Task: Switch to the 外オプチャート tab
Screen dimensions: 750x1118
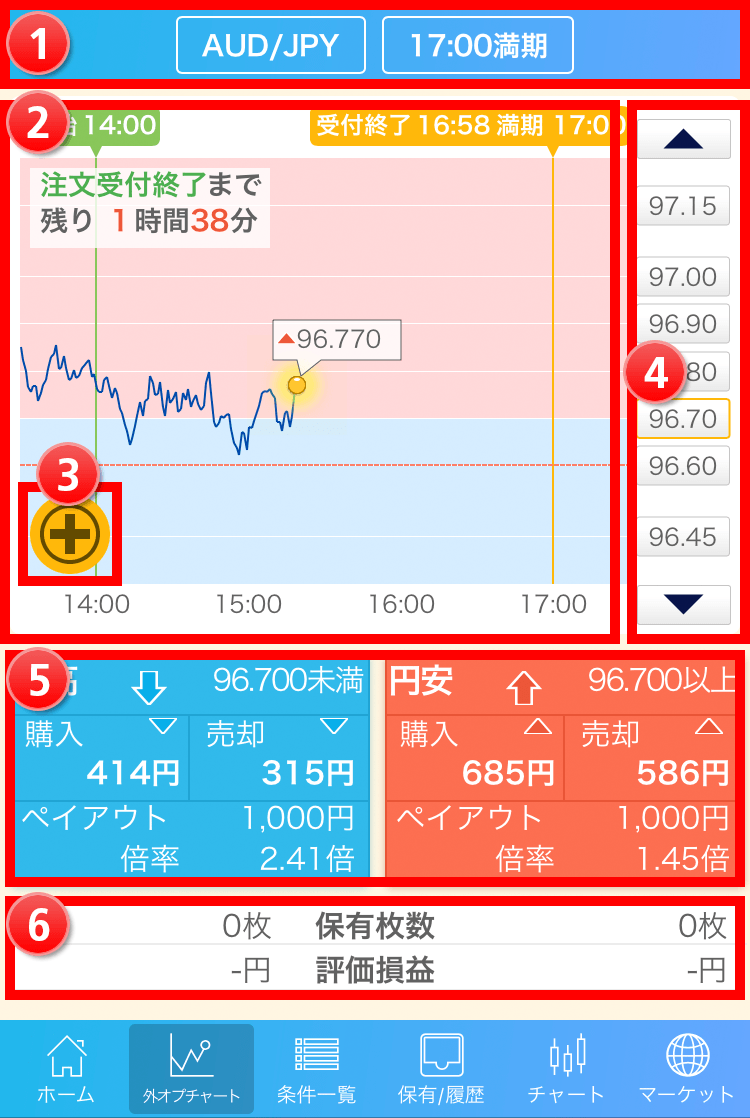Action: (x=191, y=1069)
